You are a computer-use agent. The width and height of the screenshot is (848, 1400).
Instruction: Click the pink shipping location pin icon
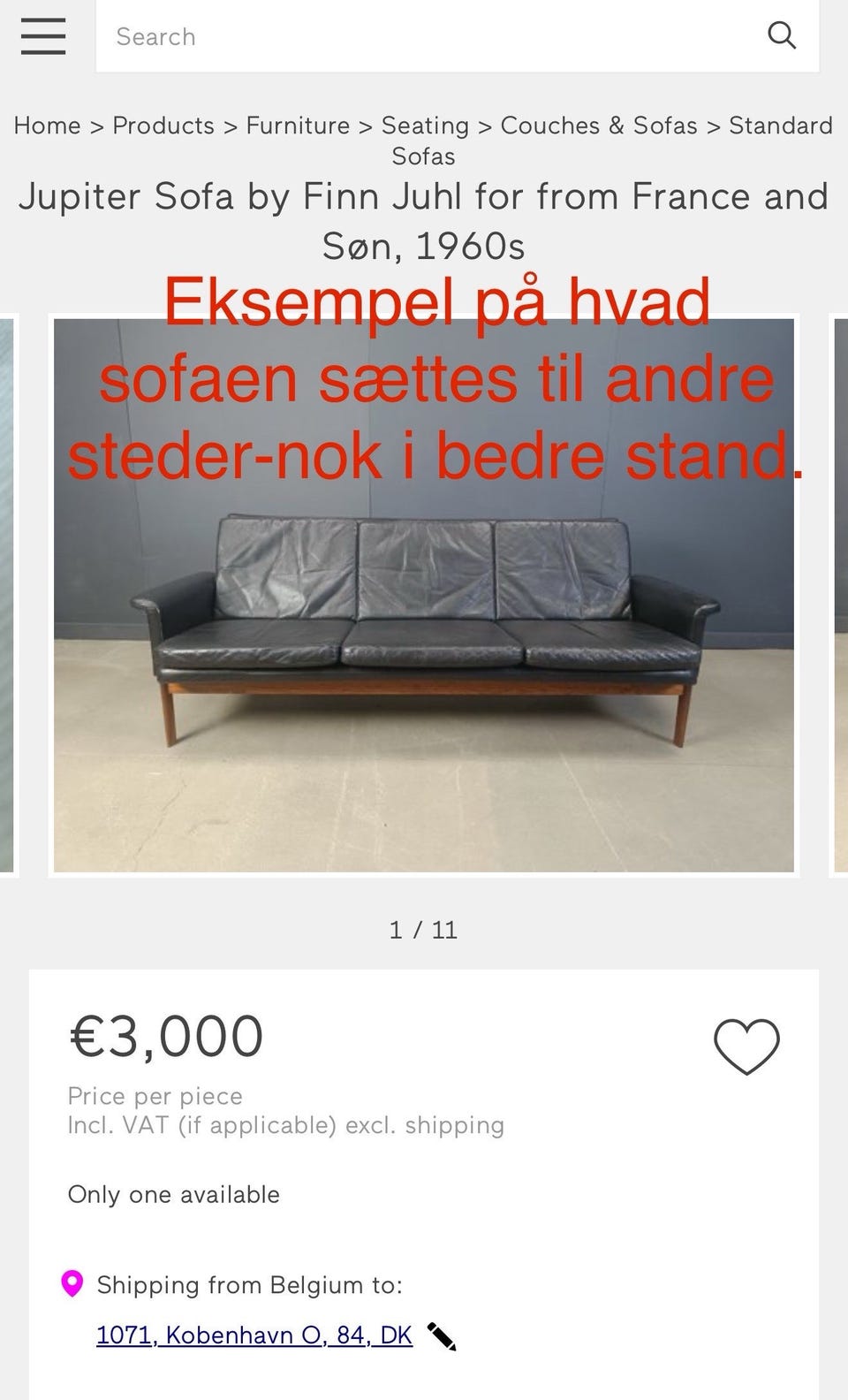[x=72, y=1285]
